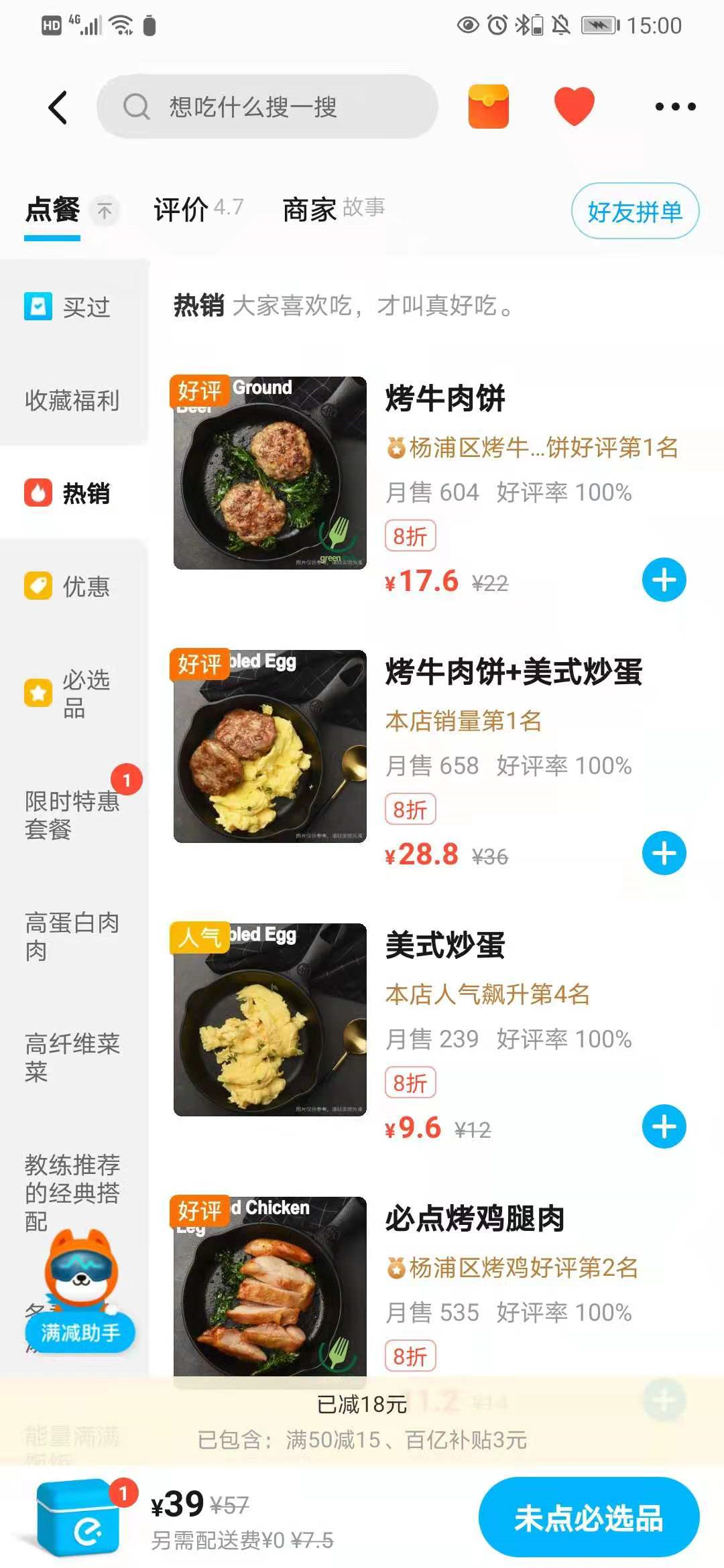Open the red envelope coupon icon
Viewport: 724px width, 1568px height.
pos(489,107)
